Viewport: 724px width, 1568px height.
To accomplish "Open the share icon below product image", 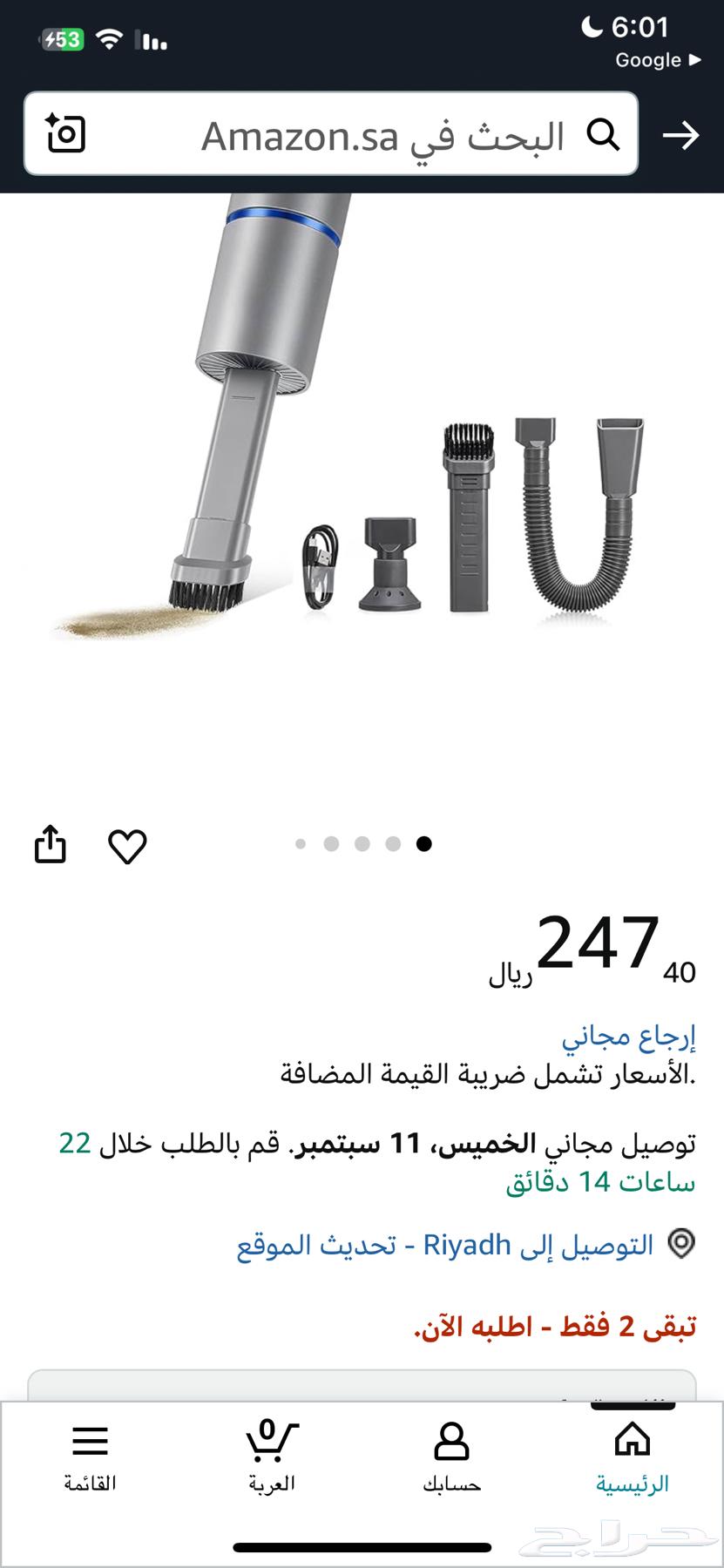I will pyautogui.click(x=50, y=844).
